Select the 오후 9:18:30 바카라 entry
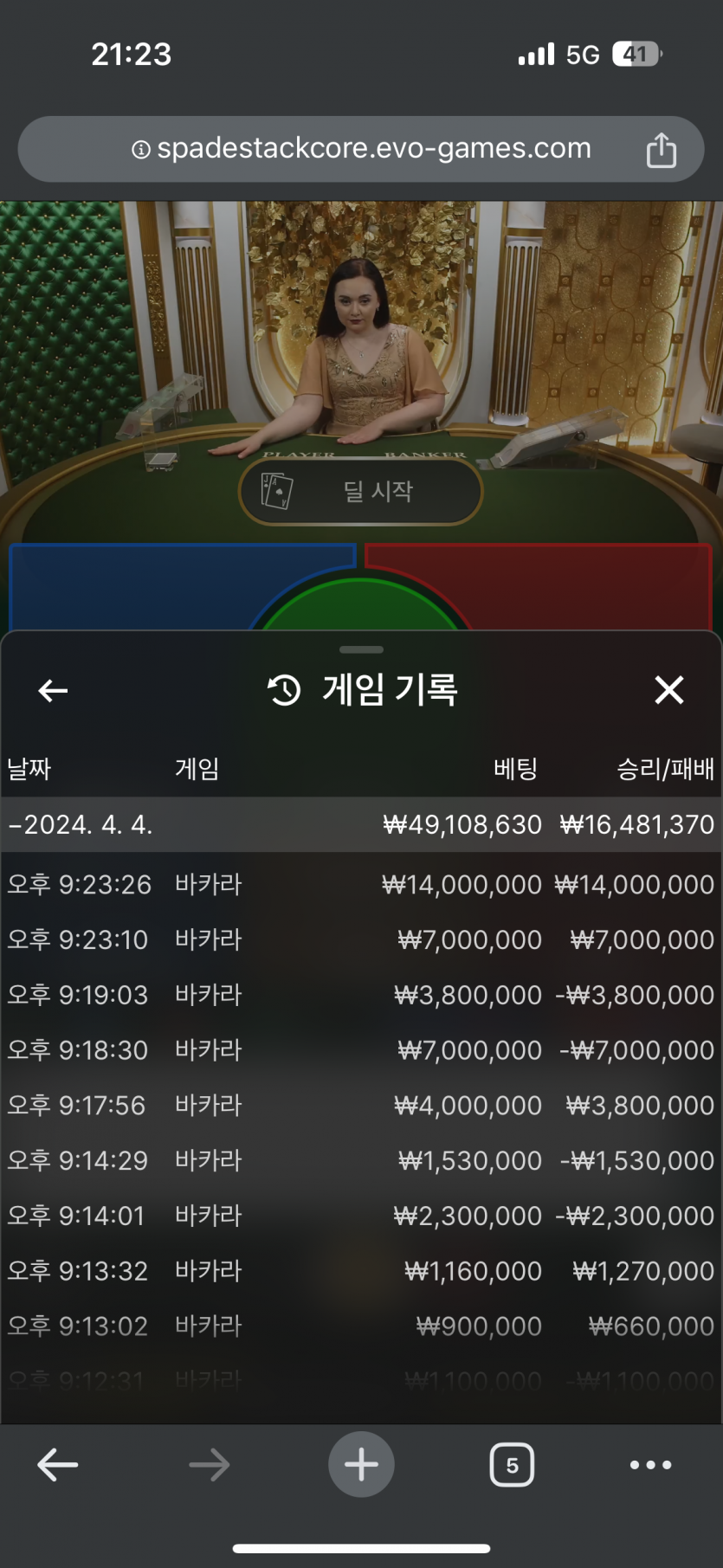This screenshot has height=1568, width=723. 361,1050
